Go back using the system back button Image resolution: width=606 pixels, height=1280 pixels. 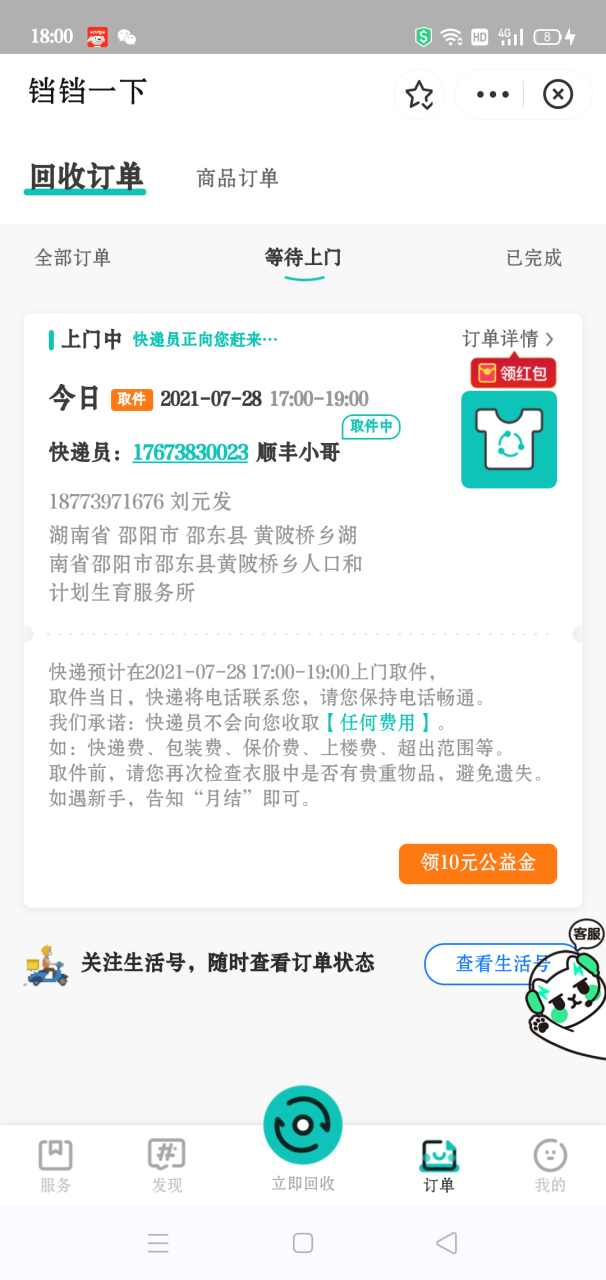[446, 1243]
